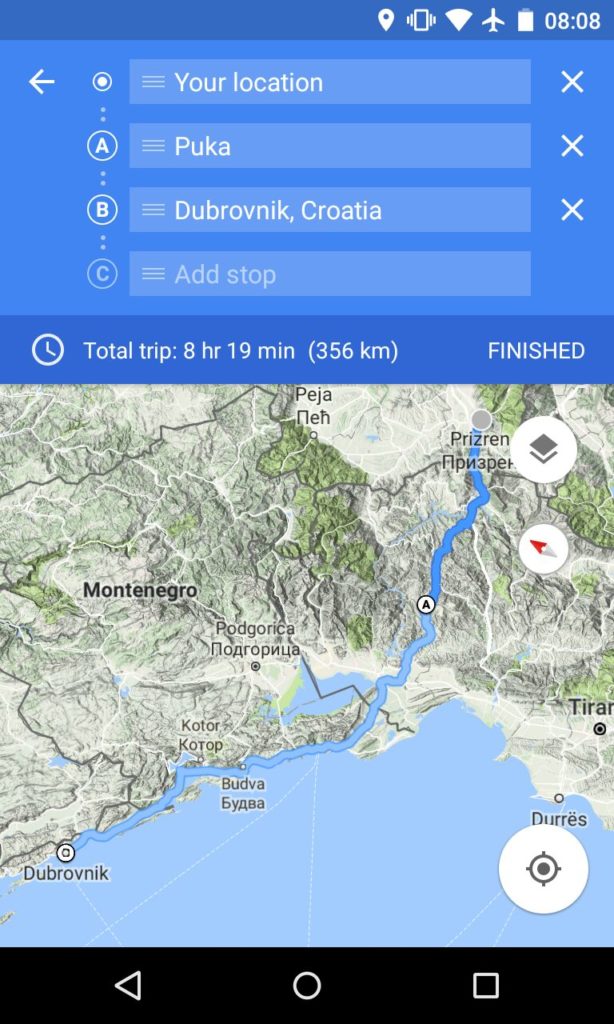Edit the 'Your location' starting point field

click(x=330, y=82)
